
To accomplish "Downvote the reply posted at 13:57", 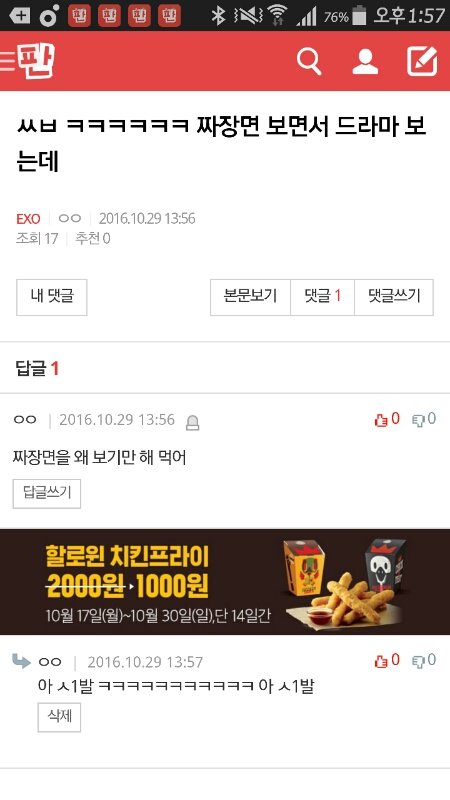I will pyautogui.click(x=424, y=661).
